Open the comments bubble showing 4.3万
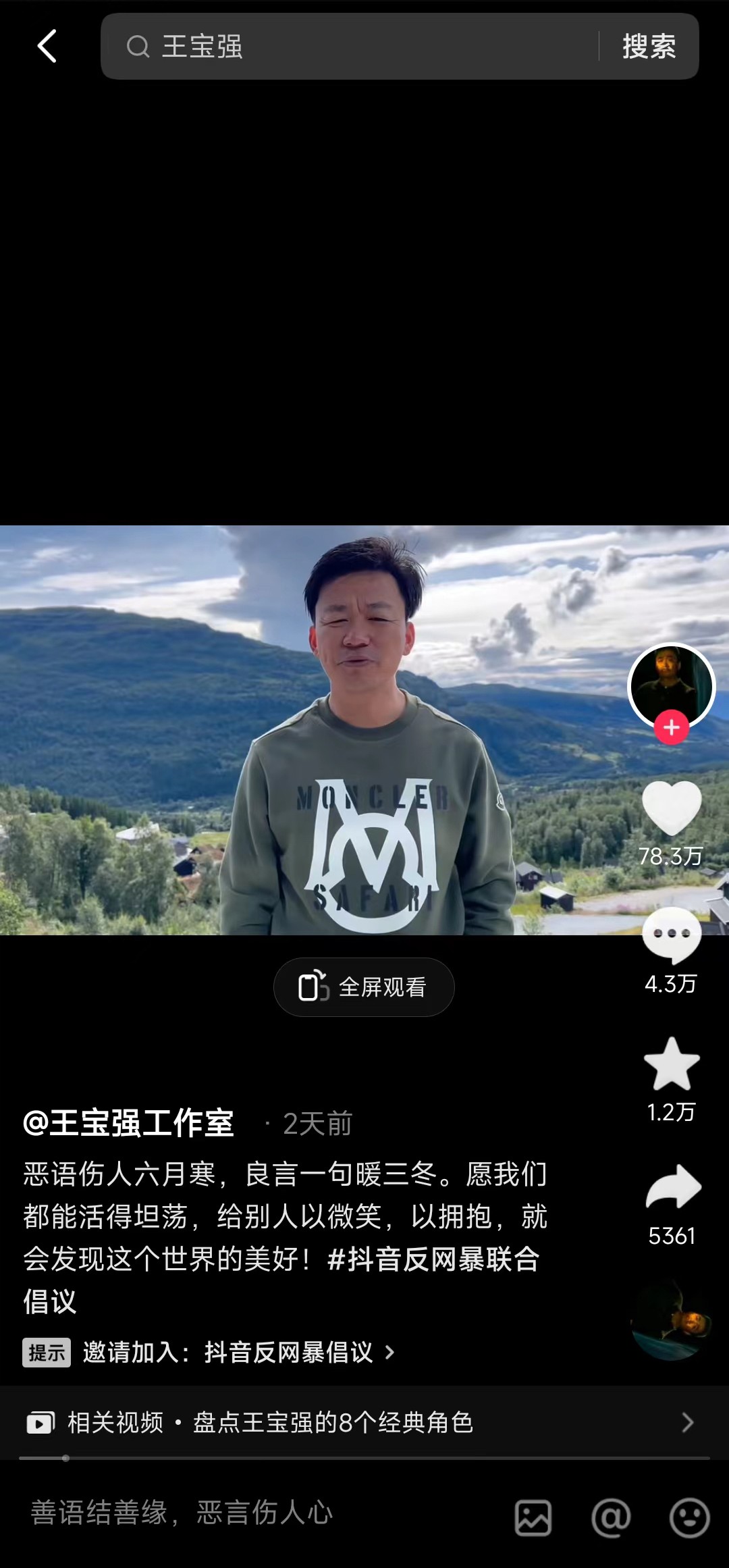 pos(671,936)
